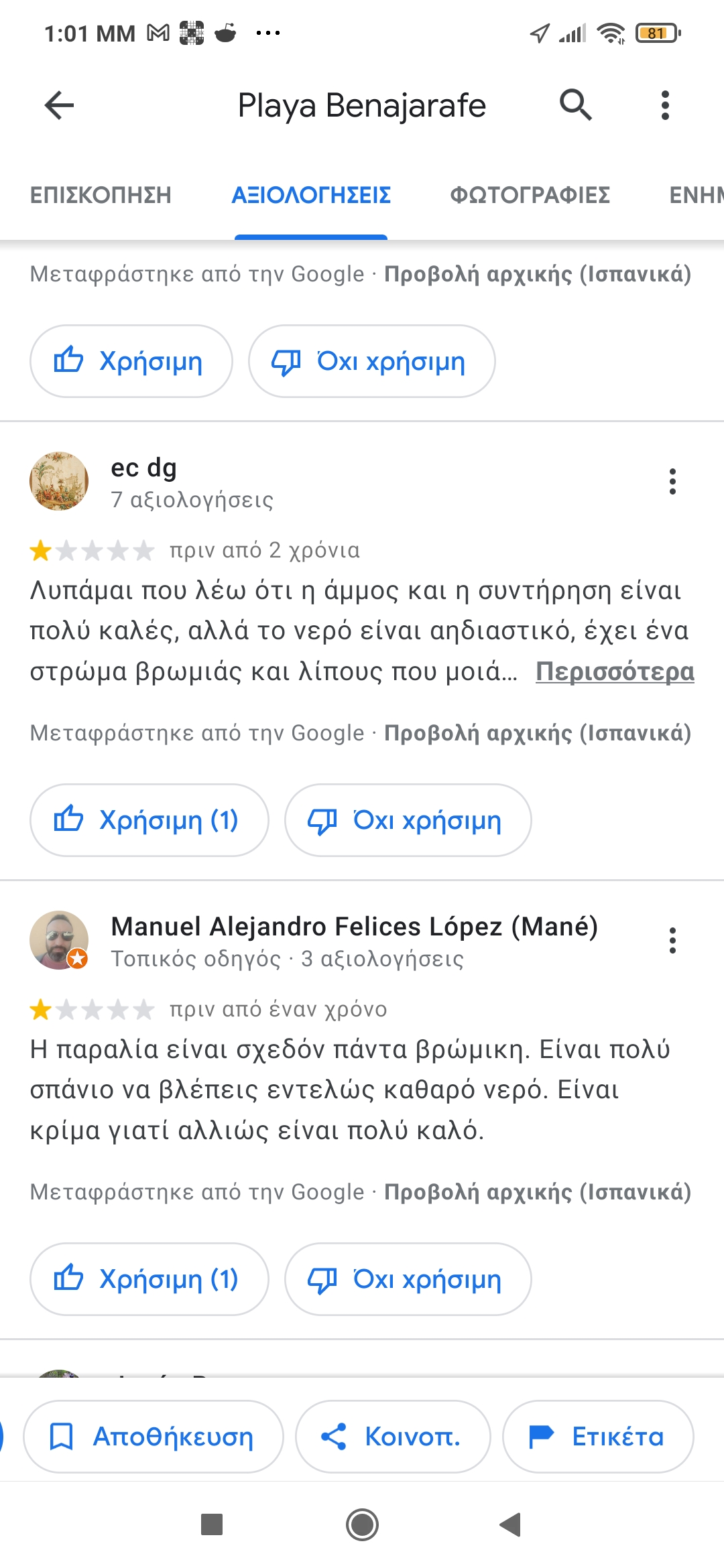Save the place with Αποθήκευση

tap(154, 1437)
